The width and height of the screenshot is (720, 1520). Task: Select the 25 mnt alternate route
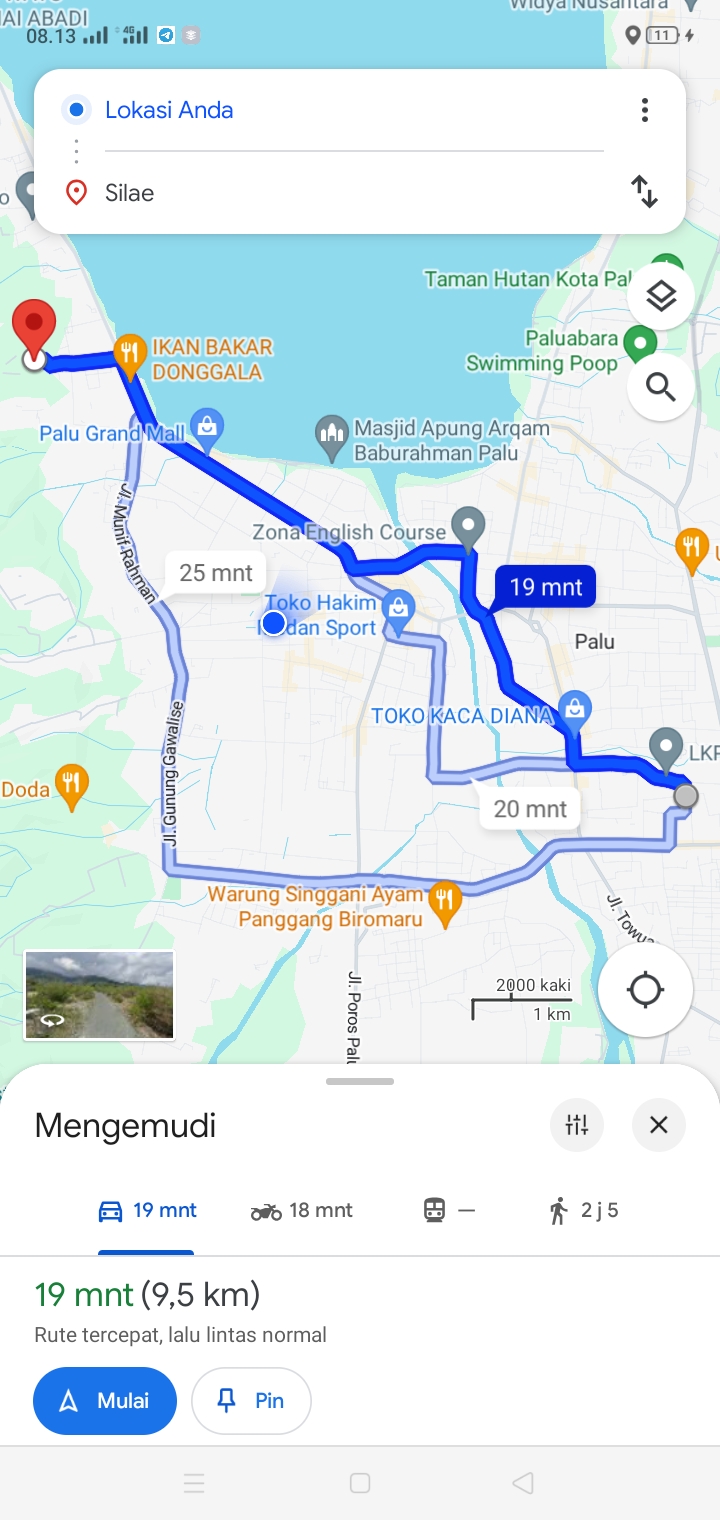pyautogui.click(x=216, y=573)
